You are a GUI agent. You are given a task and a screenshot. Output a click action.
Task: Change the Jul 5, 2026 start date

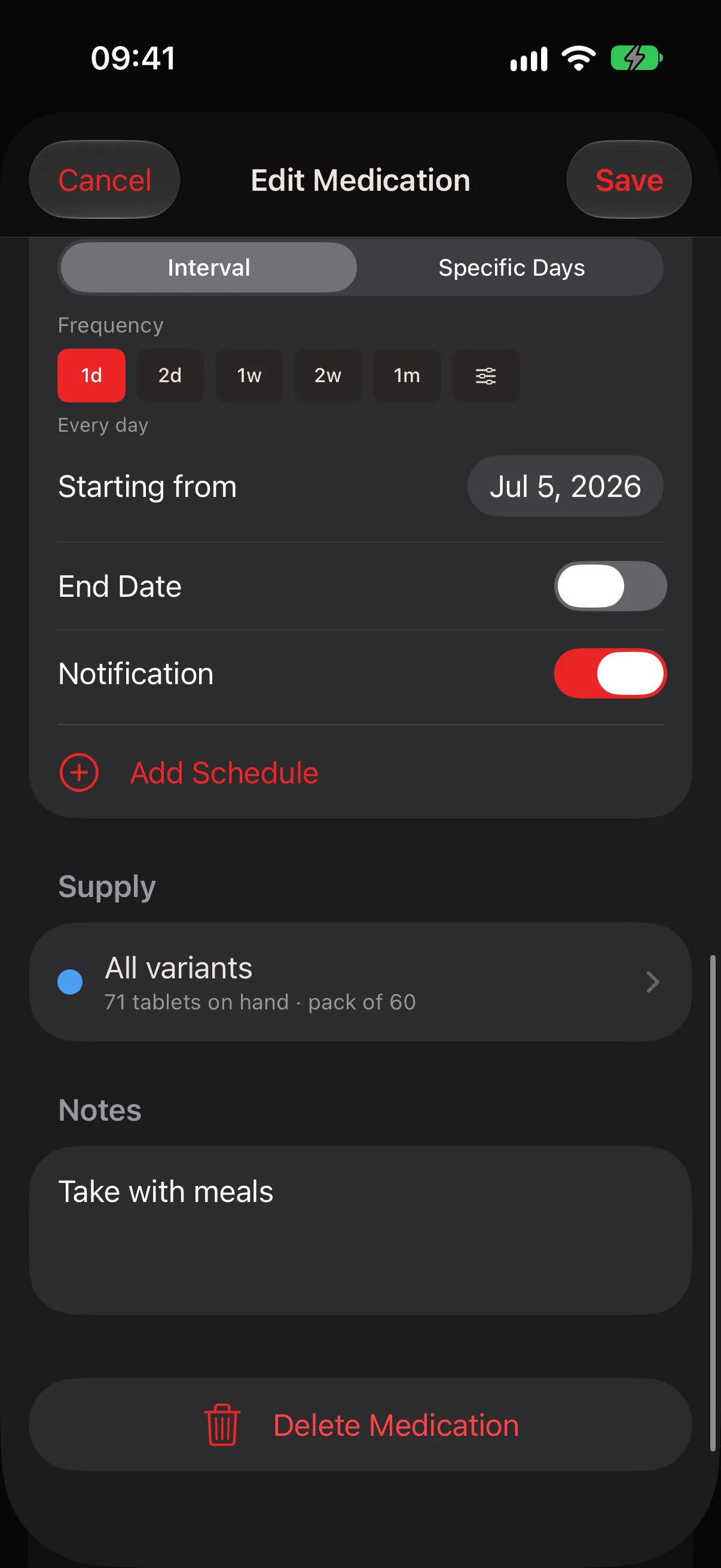point(565,486)
